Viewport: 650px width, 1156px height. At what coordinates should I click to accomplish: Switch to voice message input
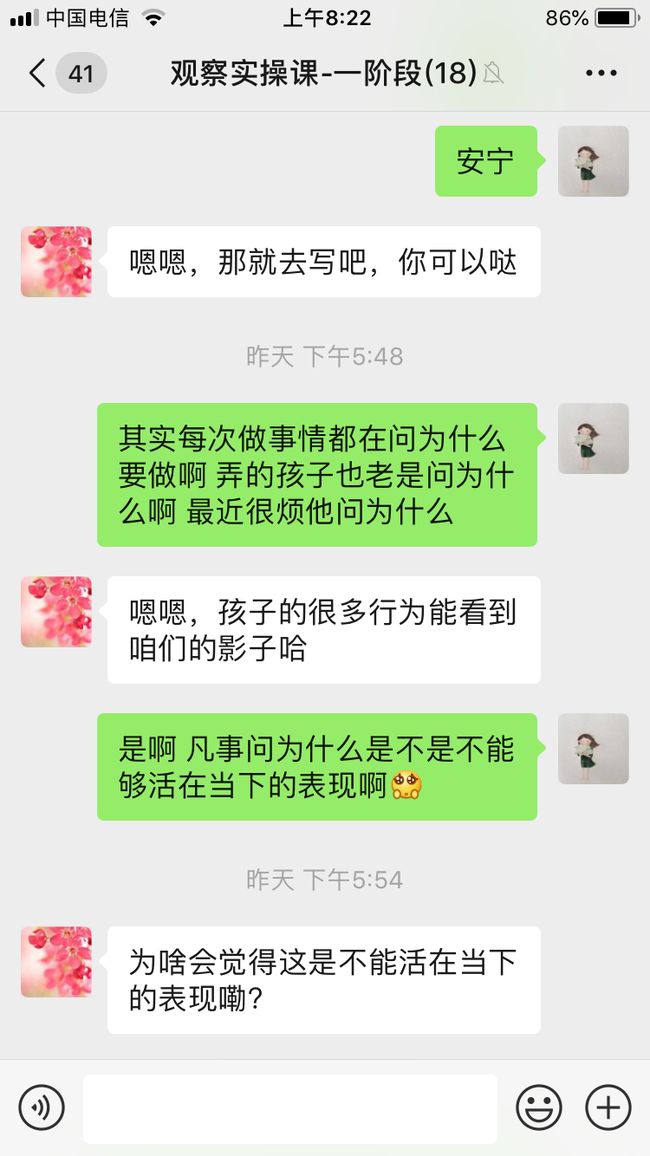[41, 1107]
